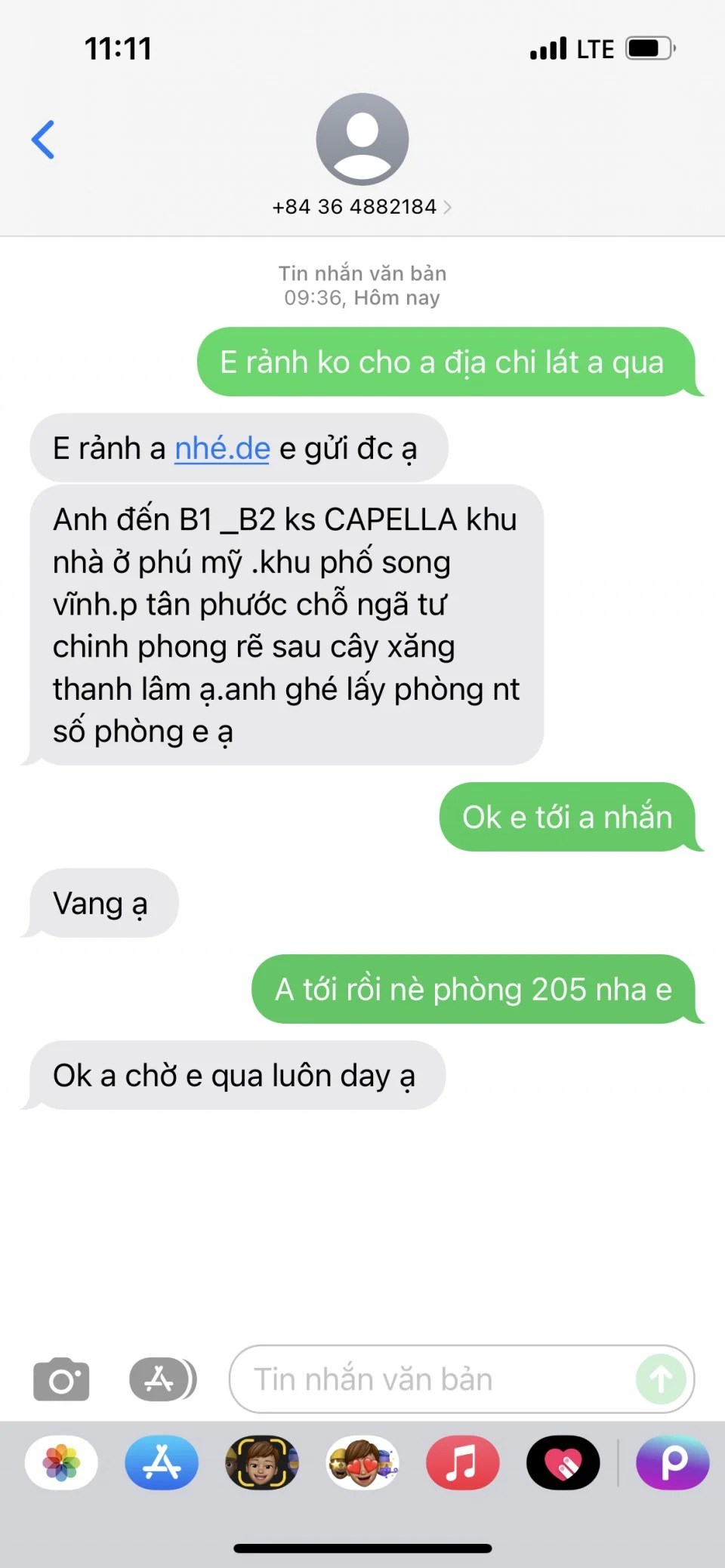The height and width of the screenshot is (1568, 725).
Task: Open the Photos app in the app strip
Action: (x=61, y=1462)
